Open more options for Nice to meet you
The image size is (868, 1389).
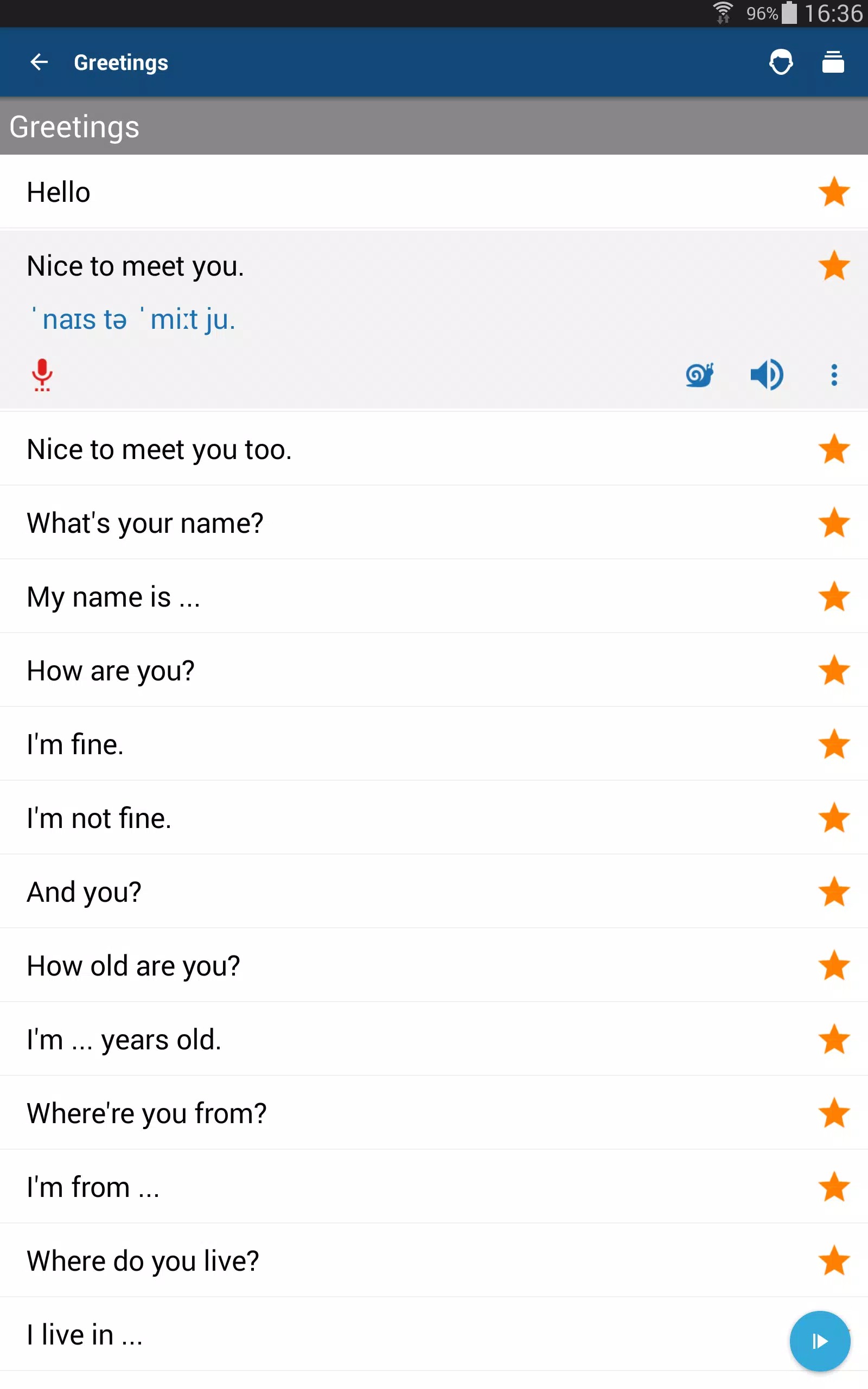(834, 375)
